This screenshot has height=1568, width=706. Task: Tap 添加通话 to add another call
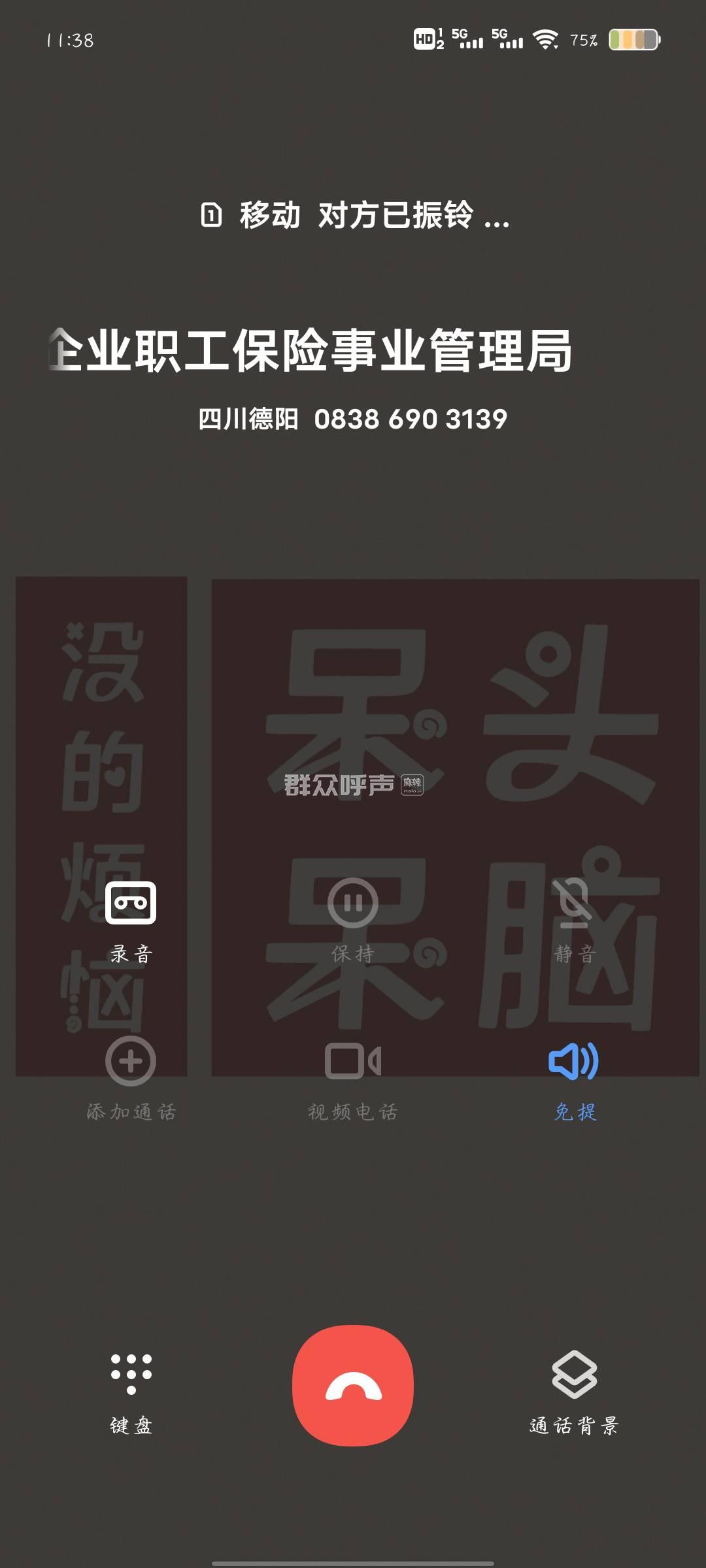coord(131,1062)
